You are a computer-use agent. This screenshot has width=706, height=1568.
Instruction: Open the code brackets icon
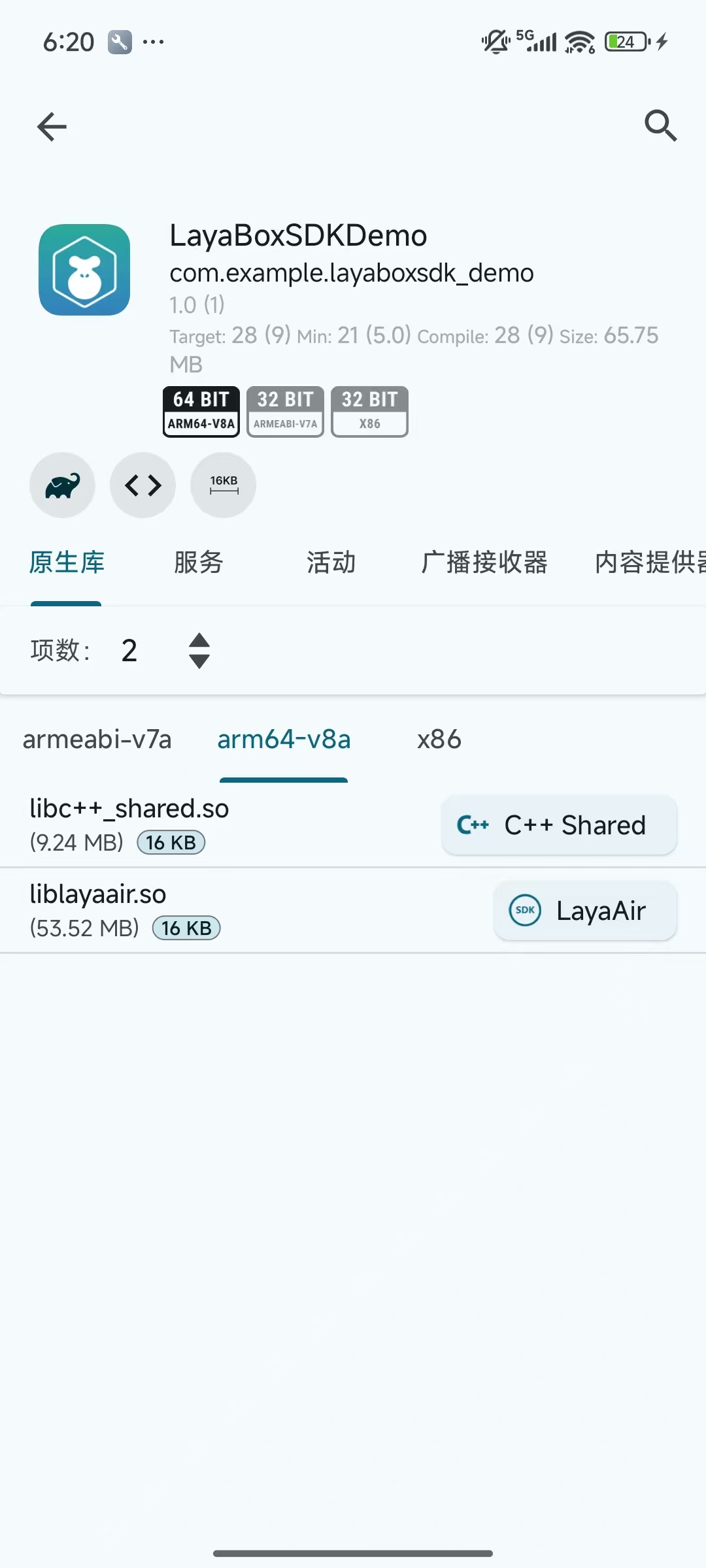pyautogui.click(x=143, y=485)
